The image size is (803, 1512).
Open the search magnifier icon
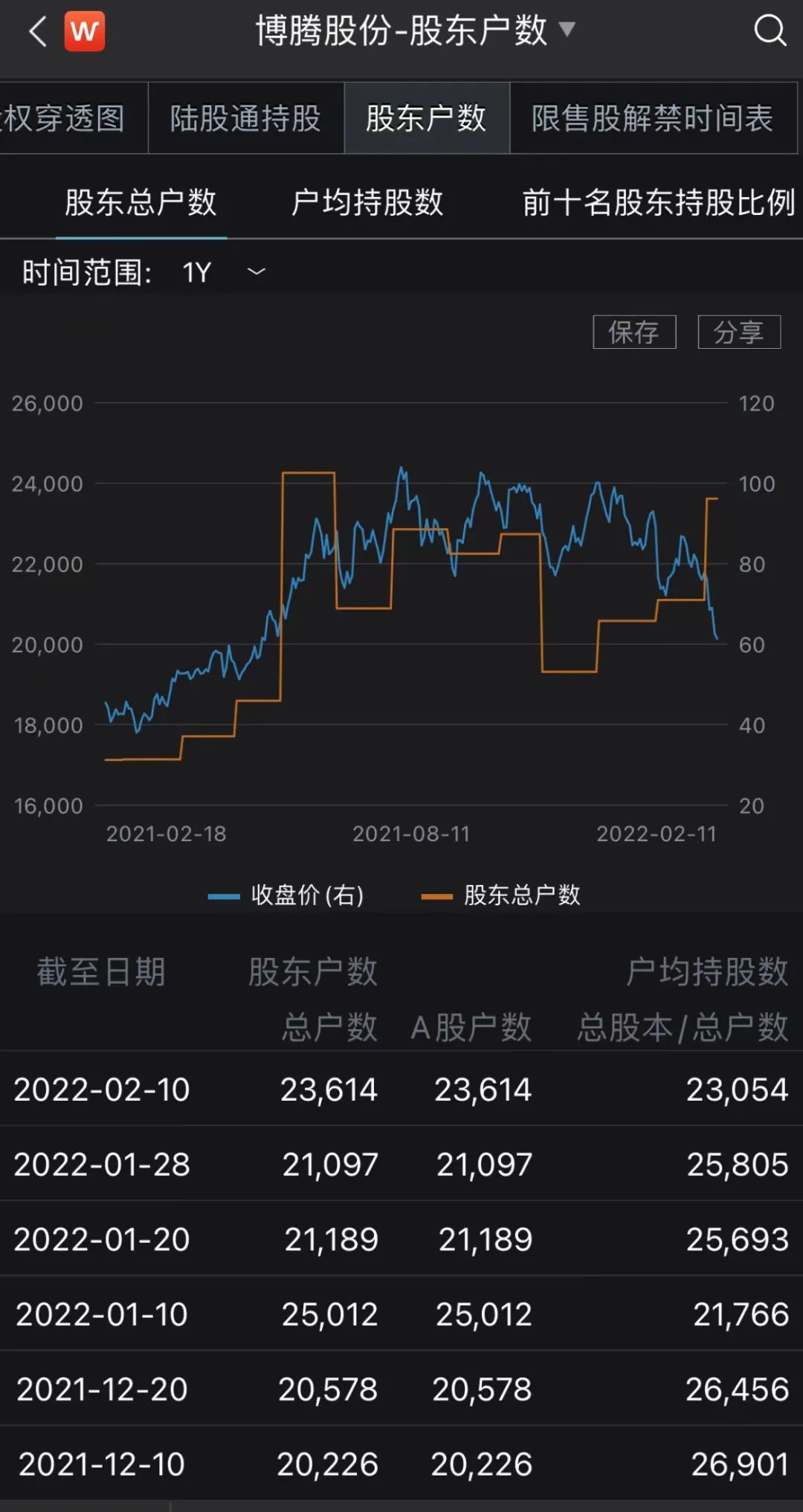tap(770, 31)
